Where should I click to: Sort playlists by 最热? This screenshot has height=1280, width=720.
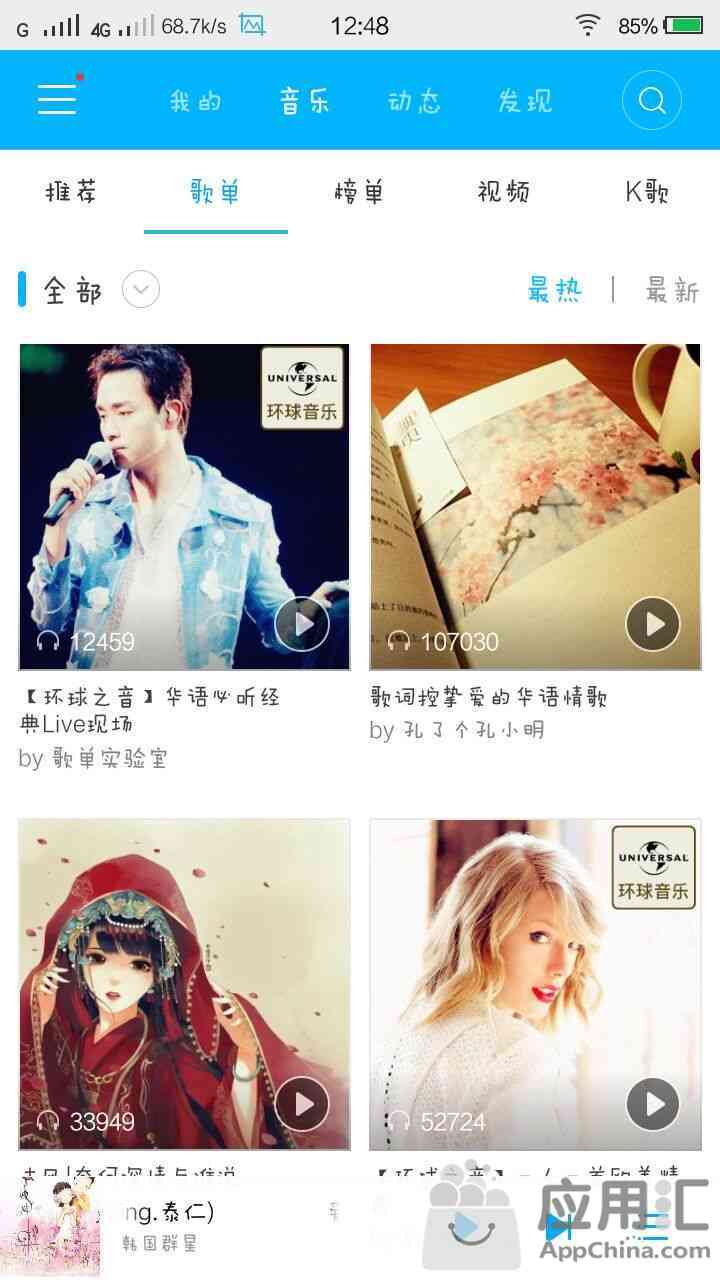coord(554,291)
